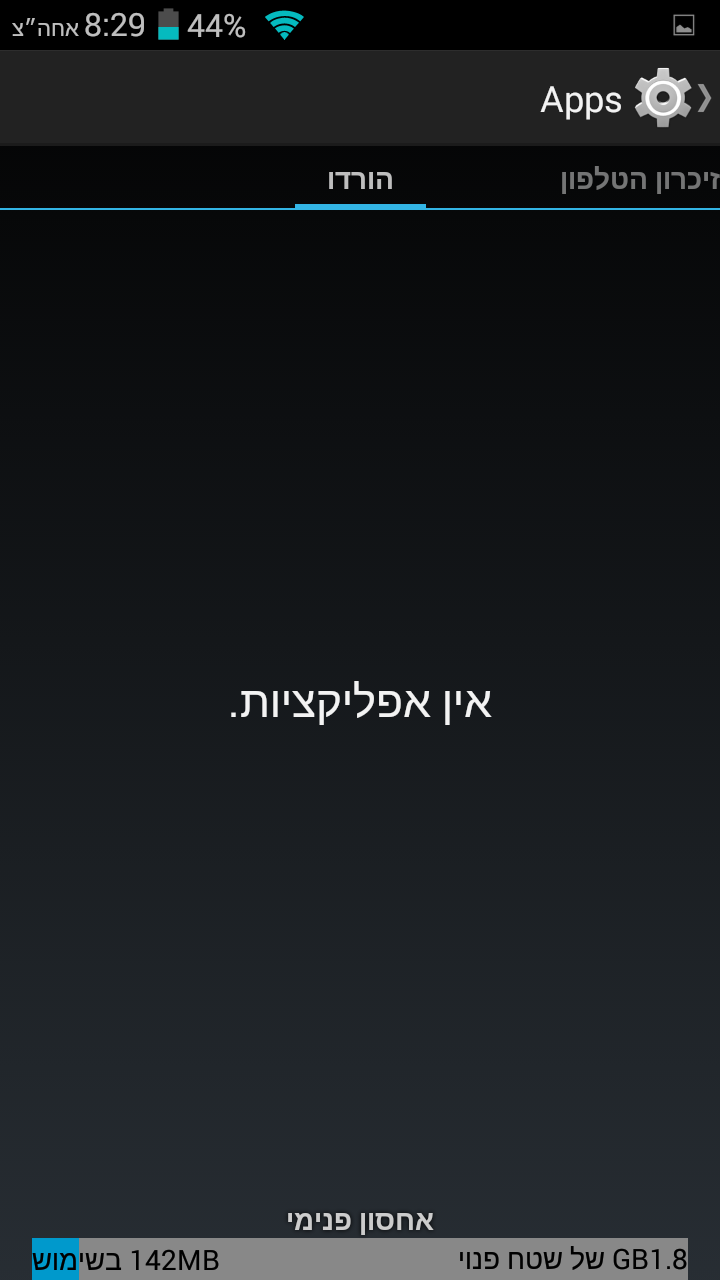
Task: Go back via the Apps settings icon
Action: pos(664,98)
